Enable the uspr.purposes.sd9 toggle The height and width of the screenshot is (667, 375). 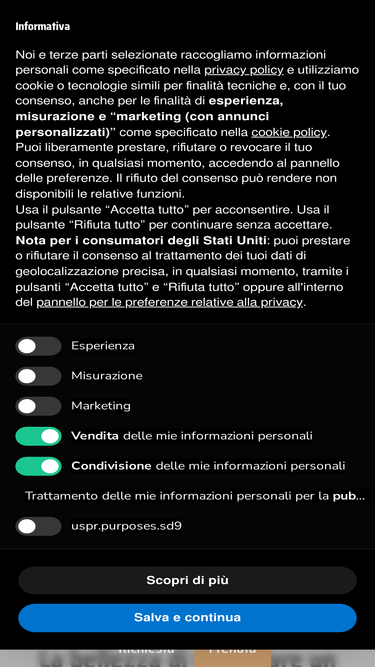pos(39,527)
